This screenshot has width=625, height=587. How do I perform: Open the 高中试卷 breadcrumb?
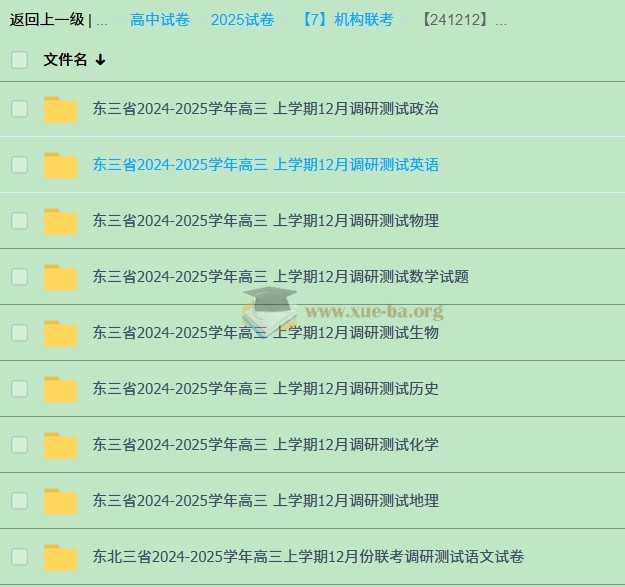159,19
